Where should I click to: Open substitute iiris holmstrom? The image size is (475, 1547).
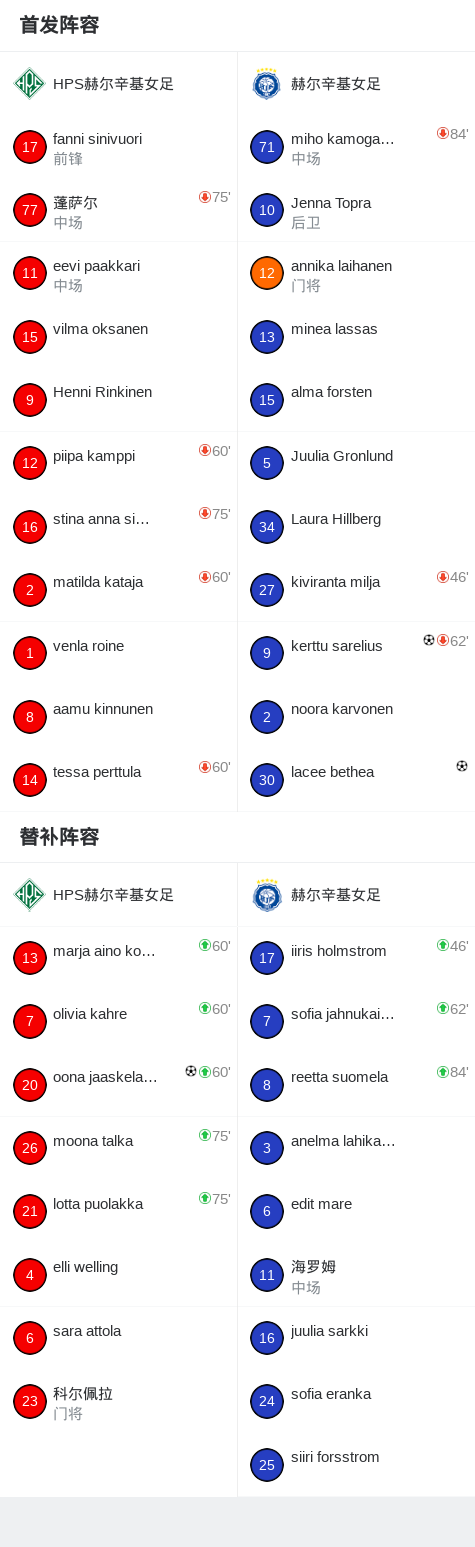click(356, 958)
